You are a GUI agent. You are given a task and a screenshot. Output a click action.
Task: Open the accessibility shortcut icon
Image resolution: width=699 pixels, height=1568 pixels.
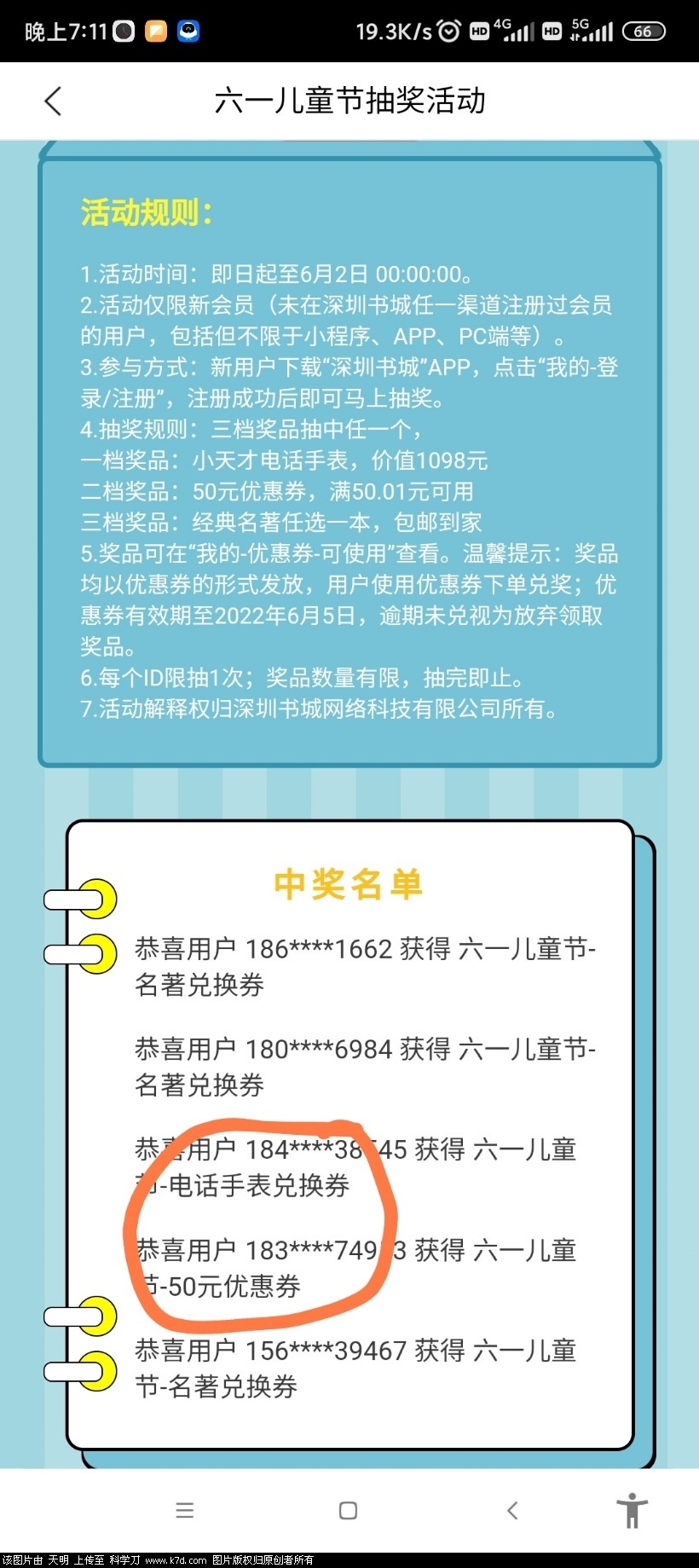click(x=632, y=1510)
